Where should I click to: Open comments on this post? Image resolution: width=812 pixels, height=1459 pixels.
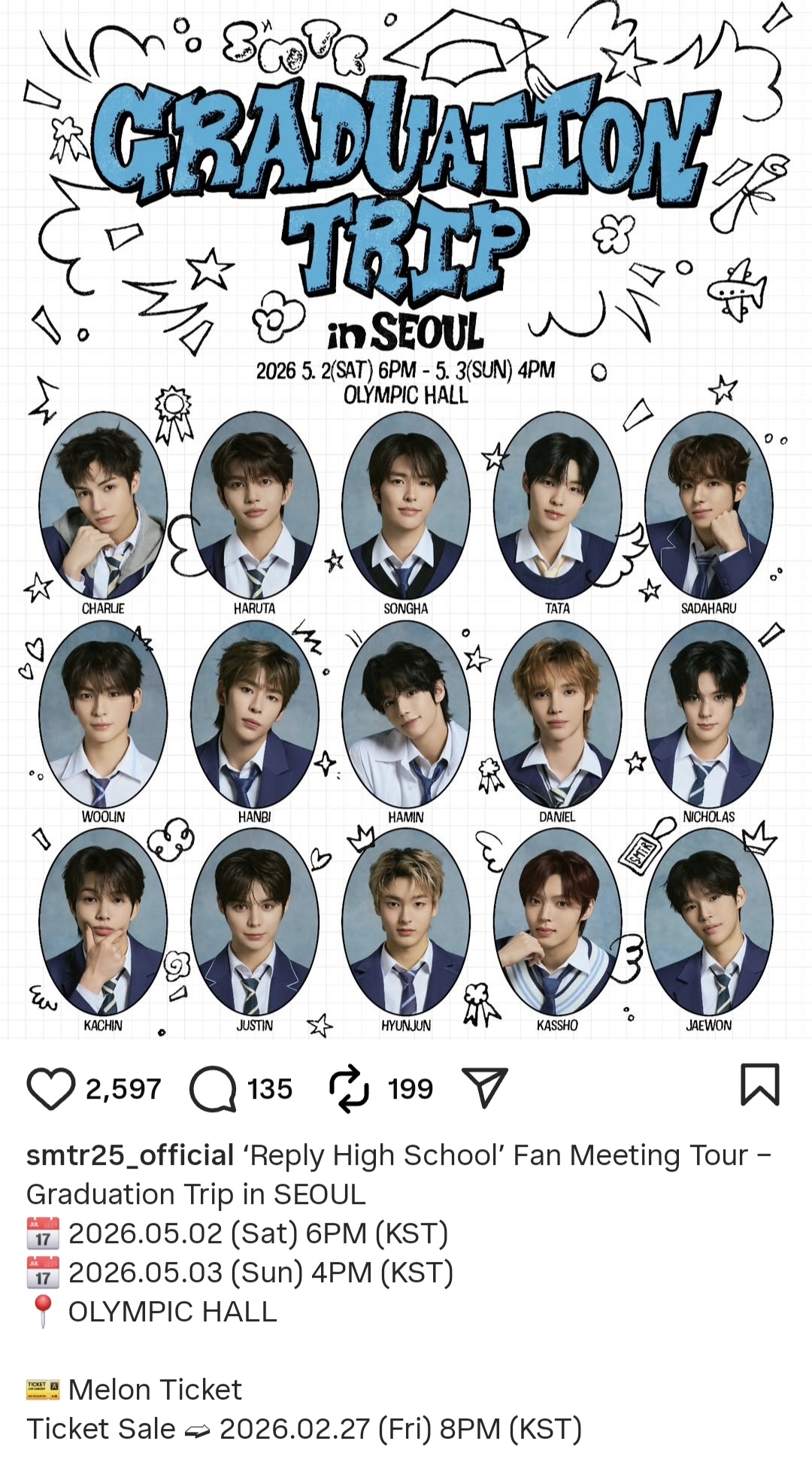[x=213, y=1088]
